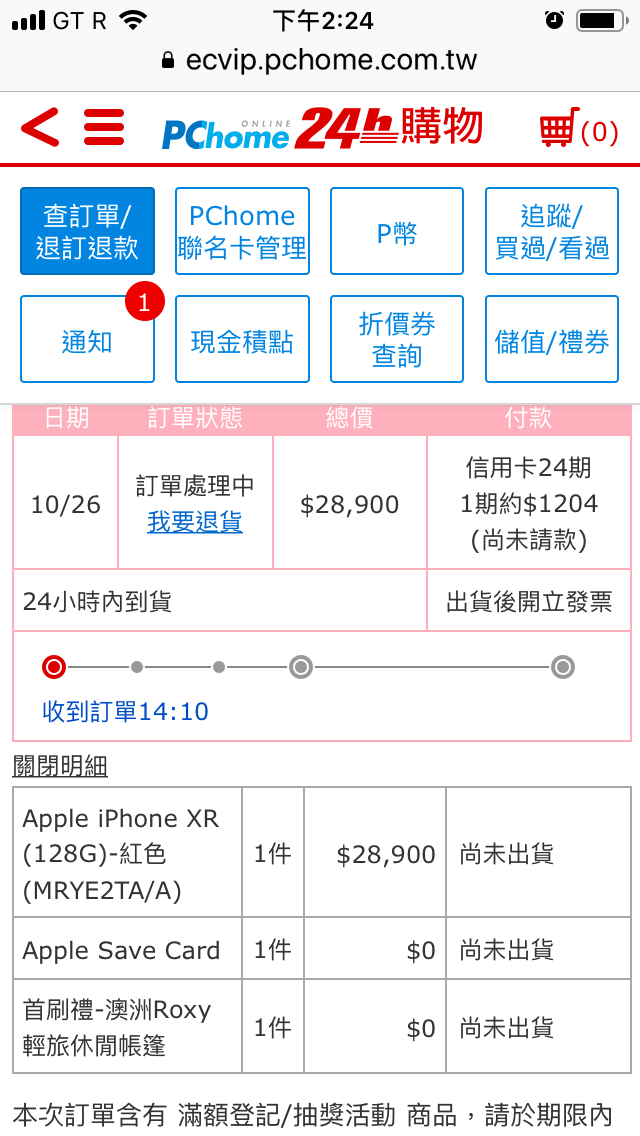The width and height of the screenshot is (640, 1136).
Task: Open the shopping cart
Action: (x=578, y=129)
